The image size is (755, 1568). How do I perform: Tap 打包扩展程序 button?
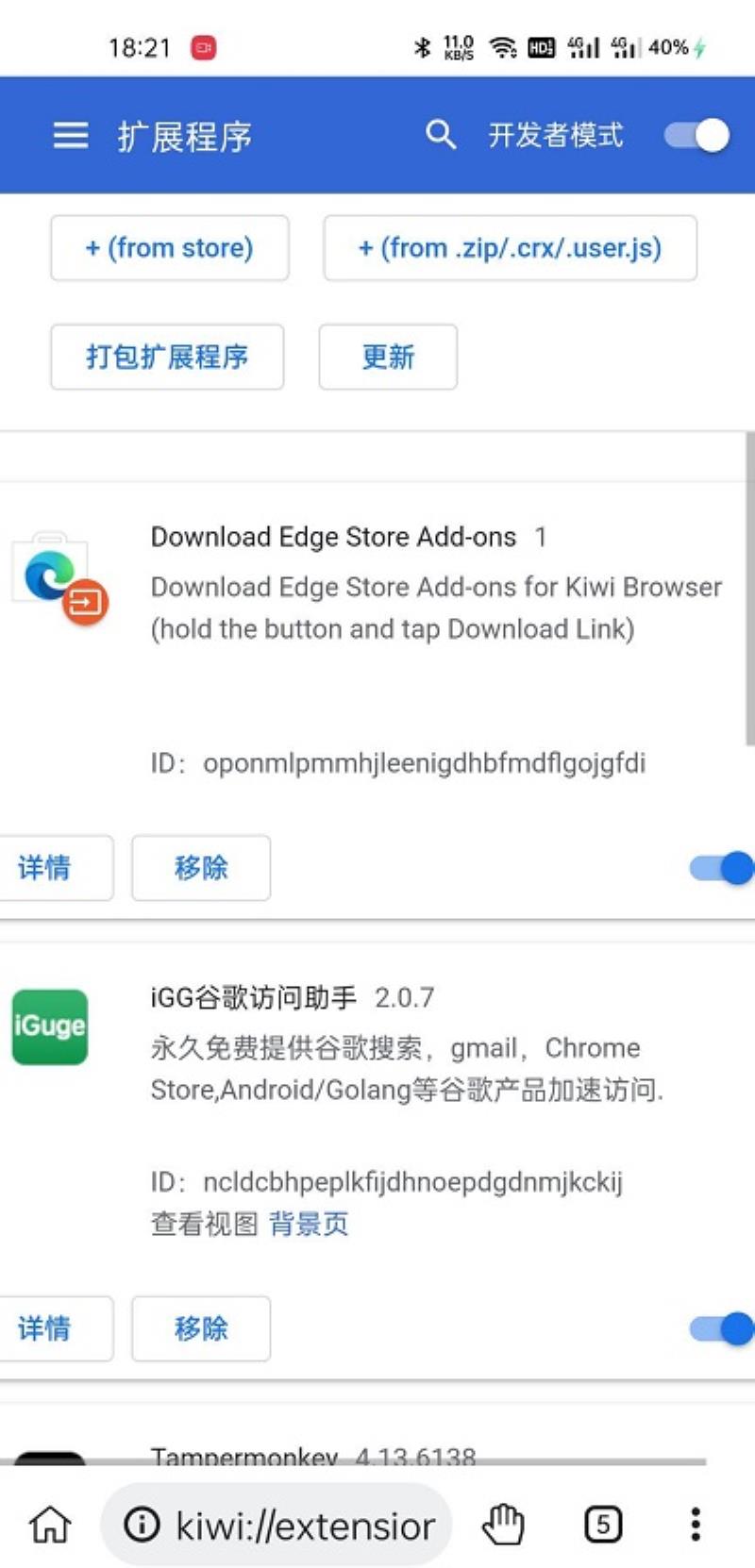[x=167, y=357]
